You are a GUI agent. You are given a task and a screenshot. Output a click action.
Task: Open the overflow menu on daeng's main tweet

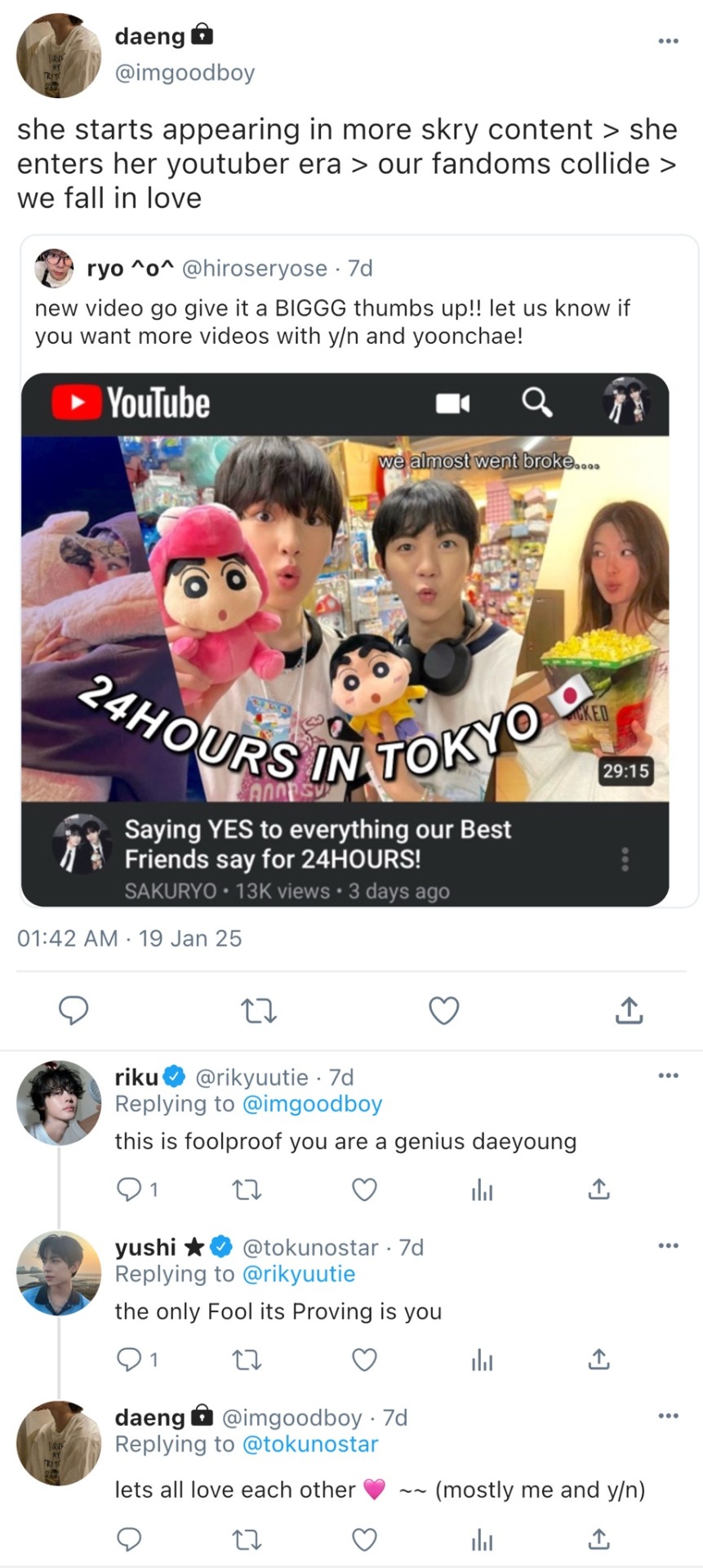pos(667,41)
